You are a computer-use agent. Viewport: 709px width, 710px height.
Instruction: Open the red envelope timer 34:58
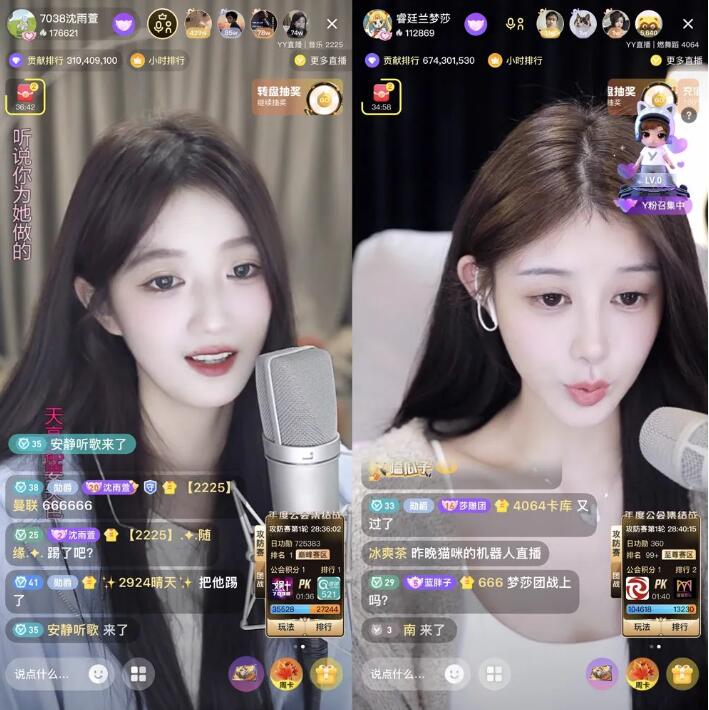381,96
